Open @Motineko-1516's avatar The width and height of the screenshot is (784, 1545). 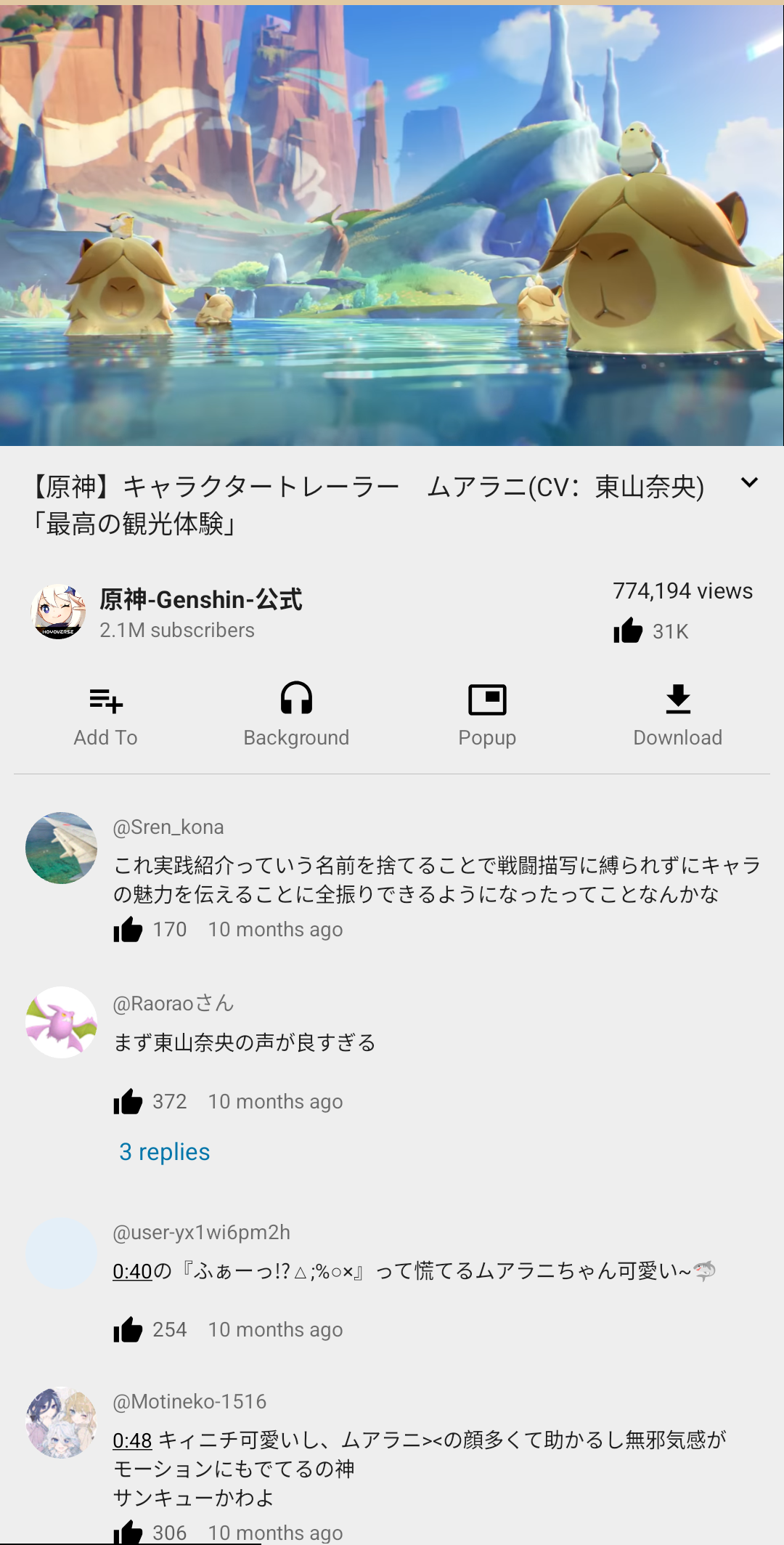61,1422
